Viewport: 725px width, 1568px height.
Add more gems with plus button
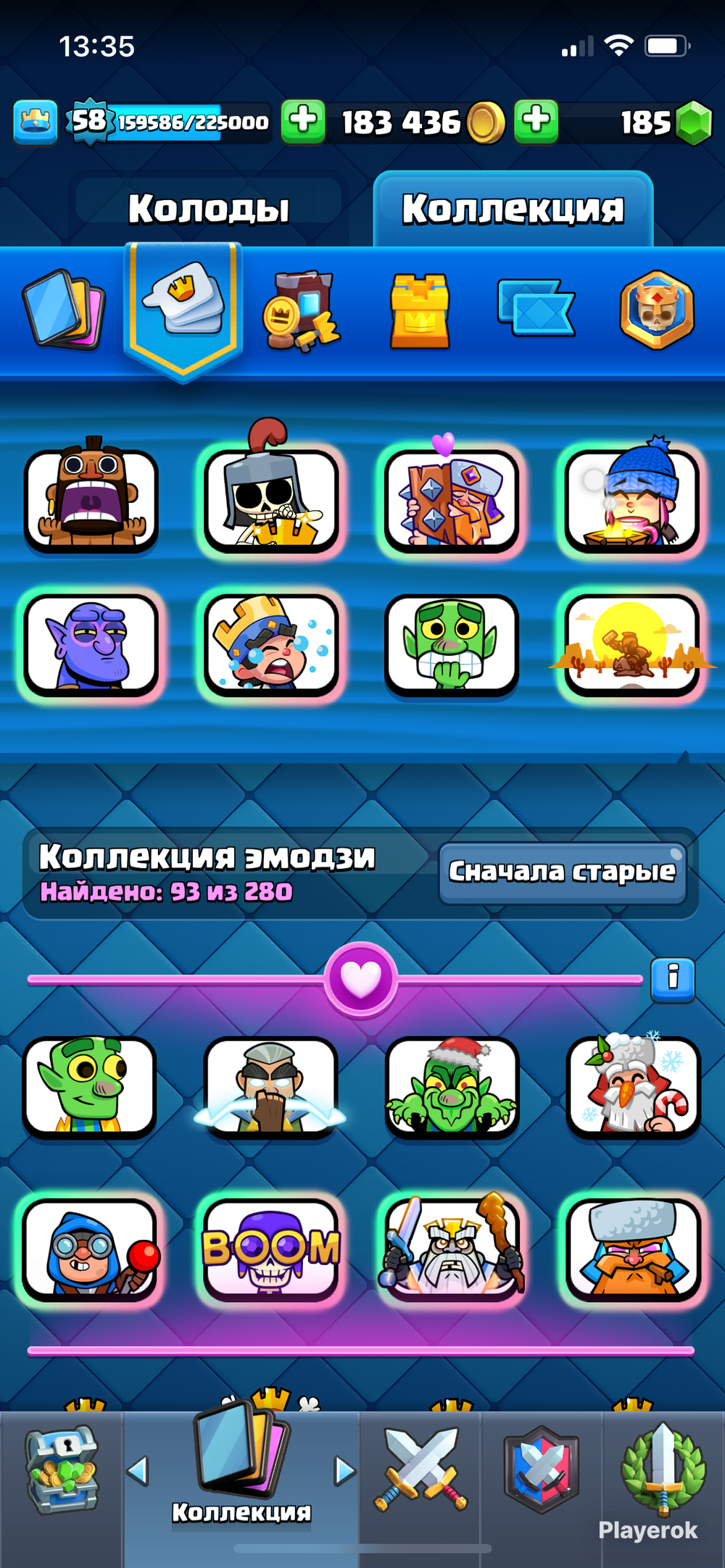pyautogui.click(x=536, y=122)
